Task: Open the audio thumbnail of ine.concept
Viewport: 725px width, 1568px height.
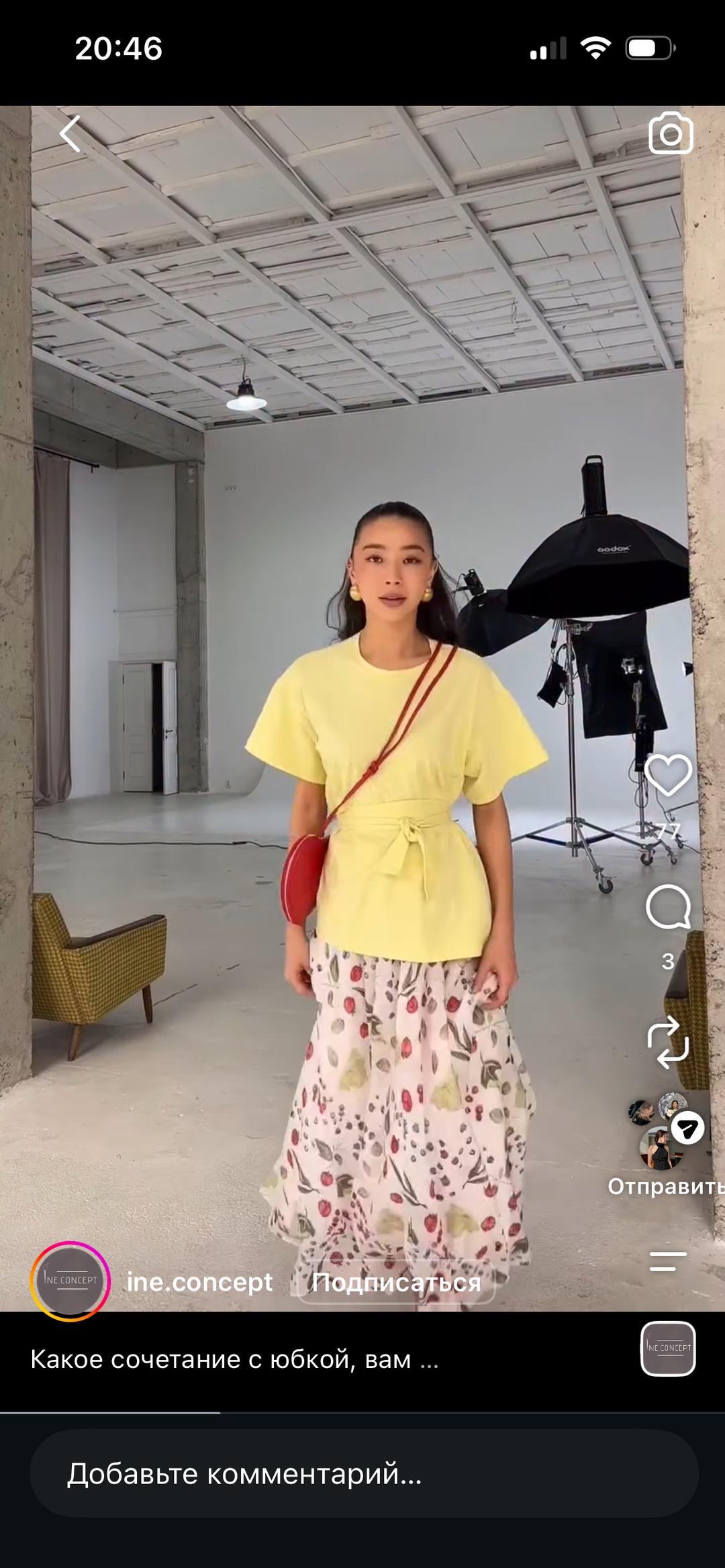Action: point(668,1349)
